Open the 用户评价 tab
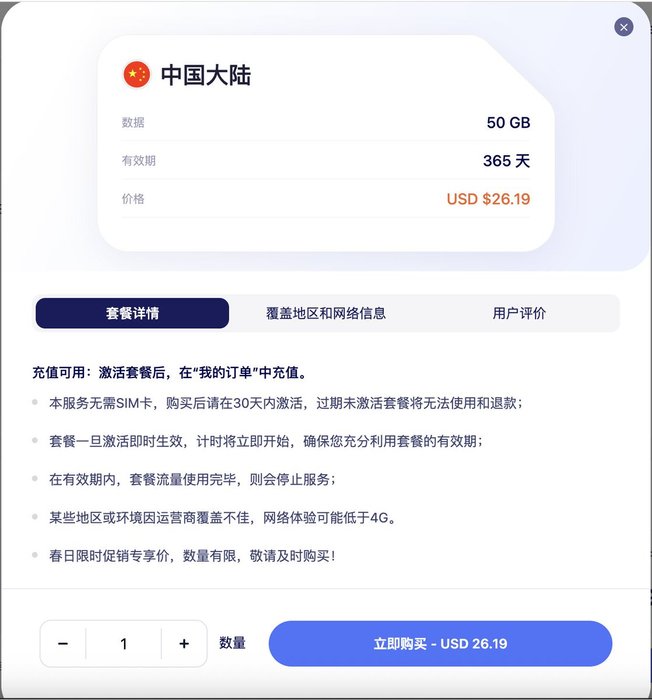 519,313
